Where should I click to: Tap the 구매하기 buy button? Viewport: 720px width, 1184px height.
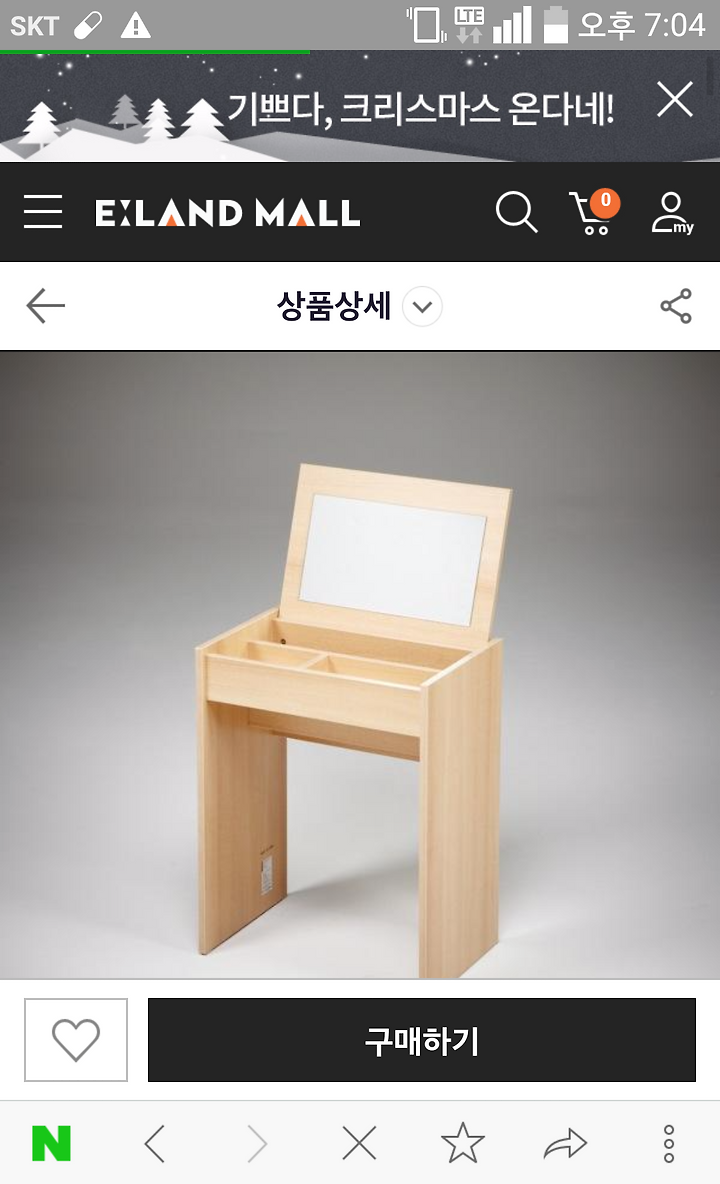point(422,1040)
